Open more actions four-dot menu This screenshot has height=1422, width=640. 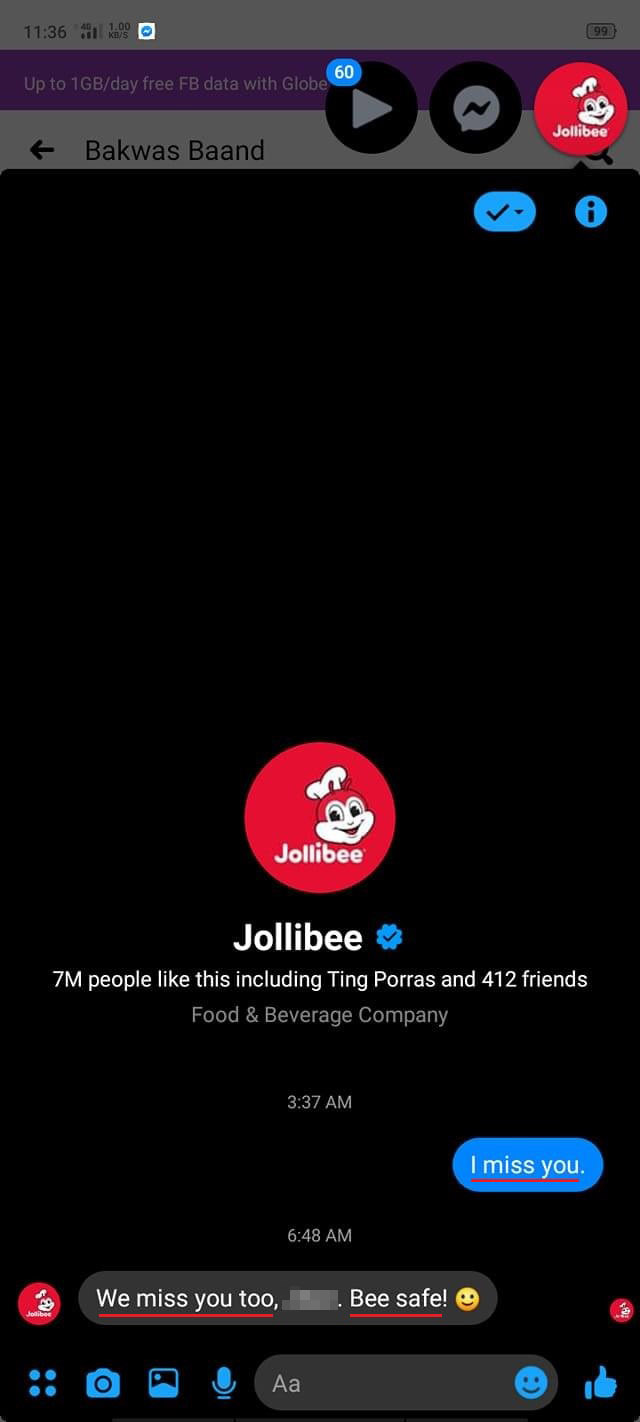coord(43,1383)
